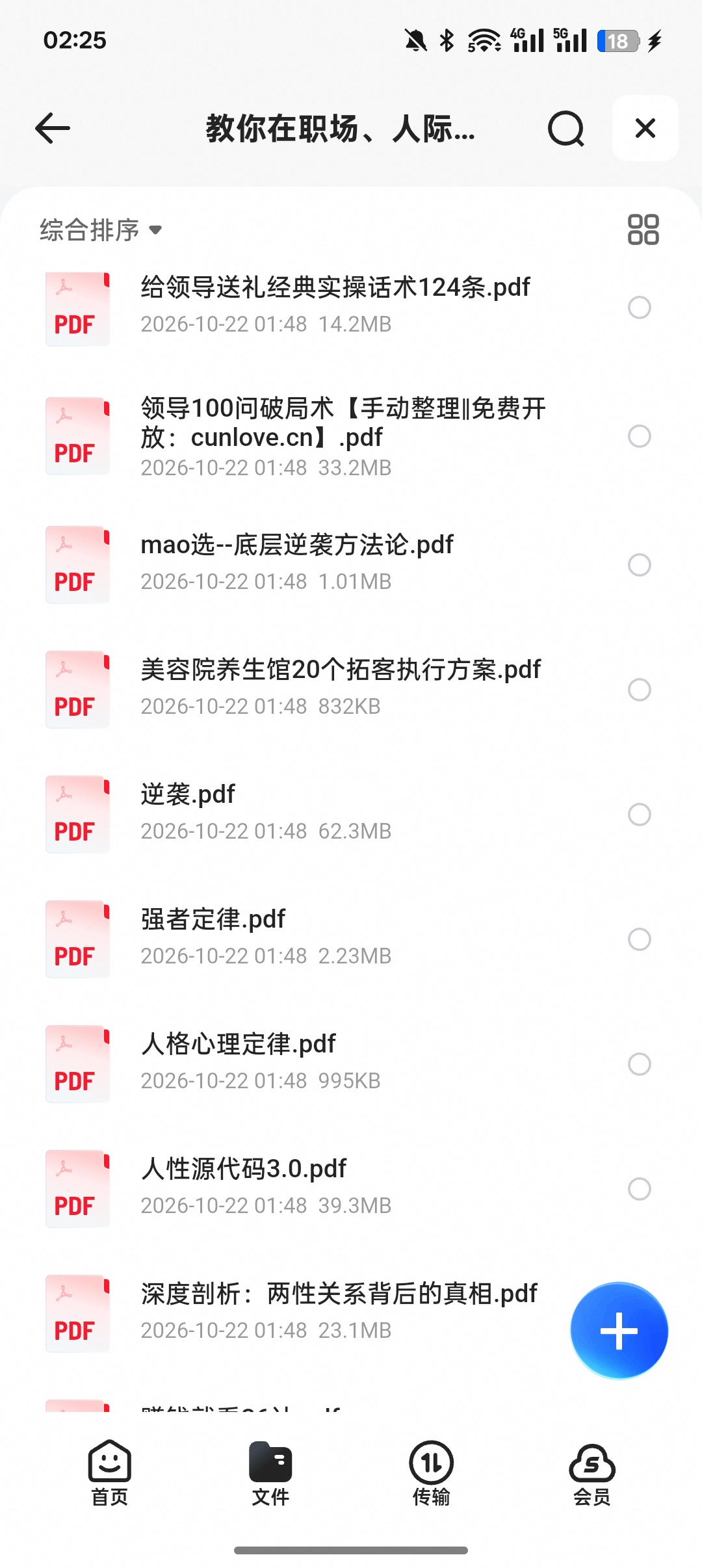Viewport: 702px width, 1568px height.
Task: Open mao选--底层逆袭方法论.pdf
Action: click(297, 545)
